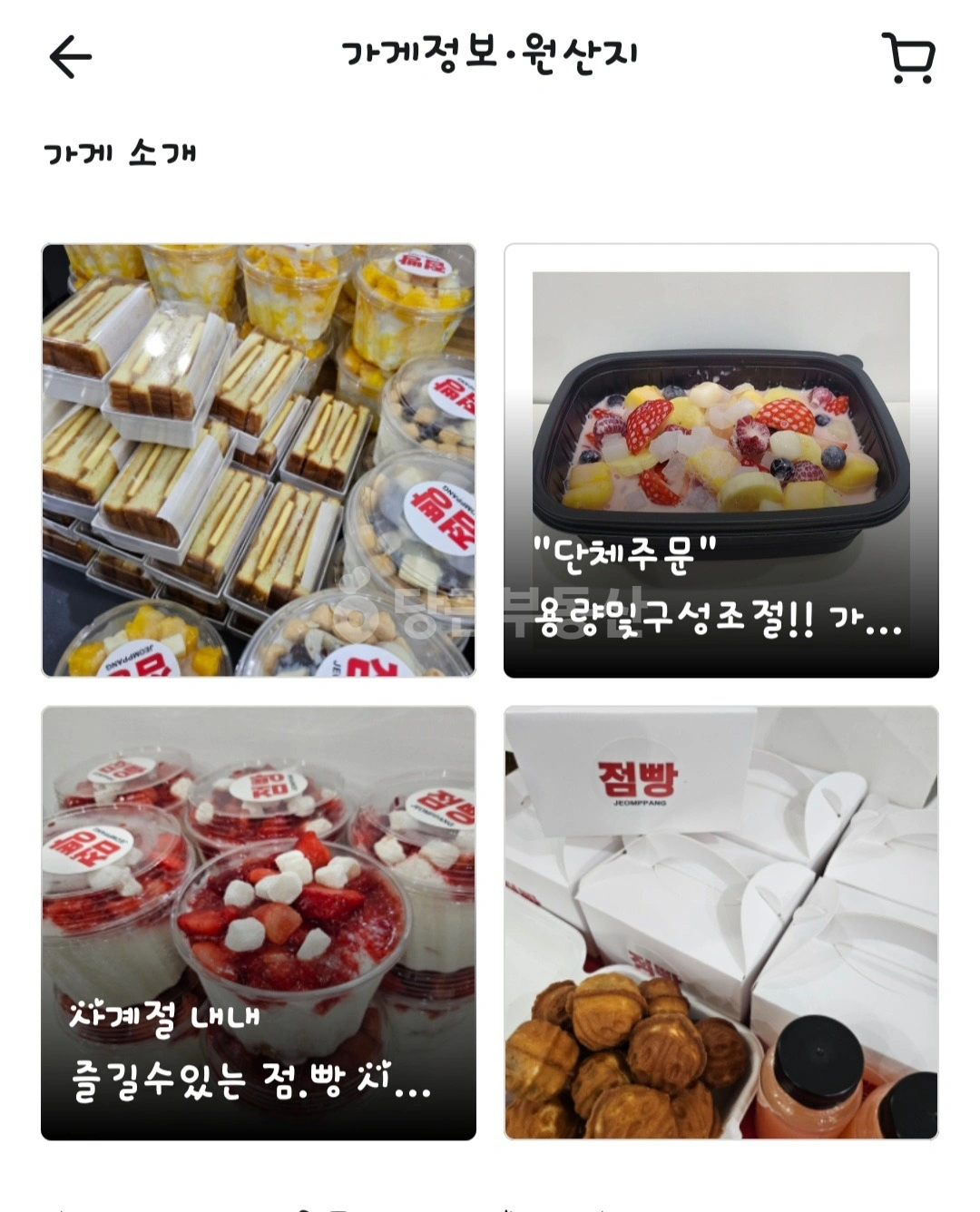Open the shopping cart
The width and height of the screenshot is (980, 1212).
tap(908, 58)
